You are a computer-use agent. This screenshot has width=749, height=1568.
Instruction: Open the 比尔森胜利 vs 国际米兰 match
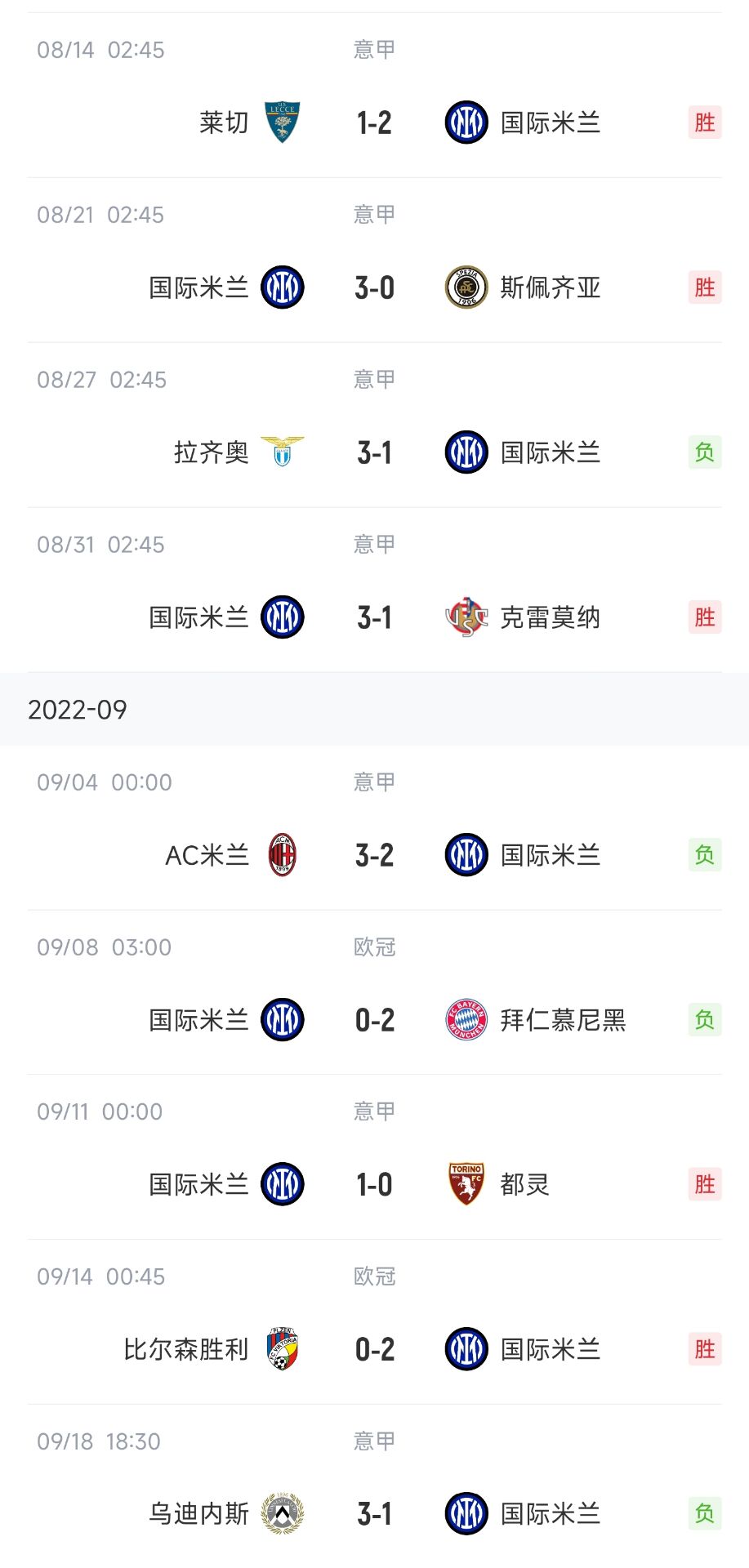tap(374, 1322)
